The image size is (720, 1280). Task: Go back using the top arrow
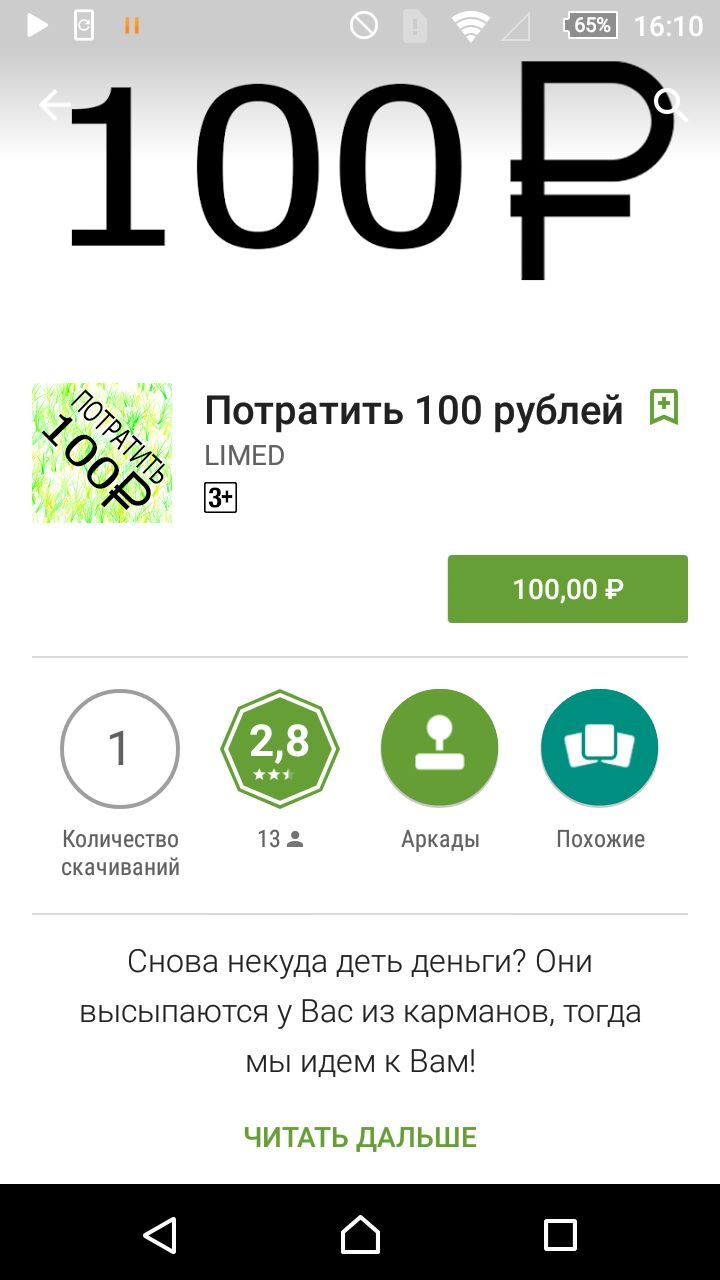pyautogui.click(x=54, y=105)
